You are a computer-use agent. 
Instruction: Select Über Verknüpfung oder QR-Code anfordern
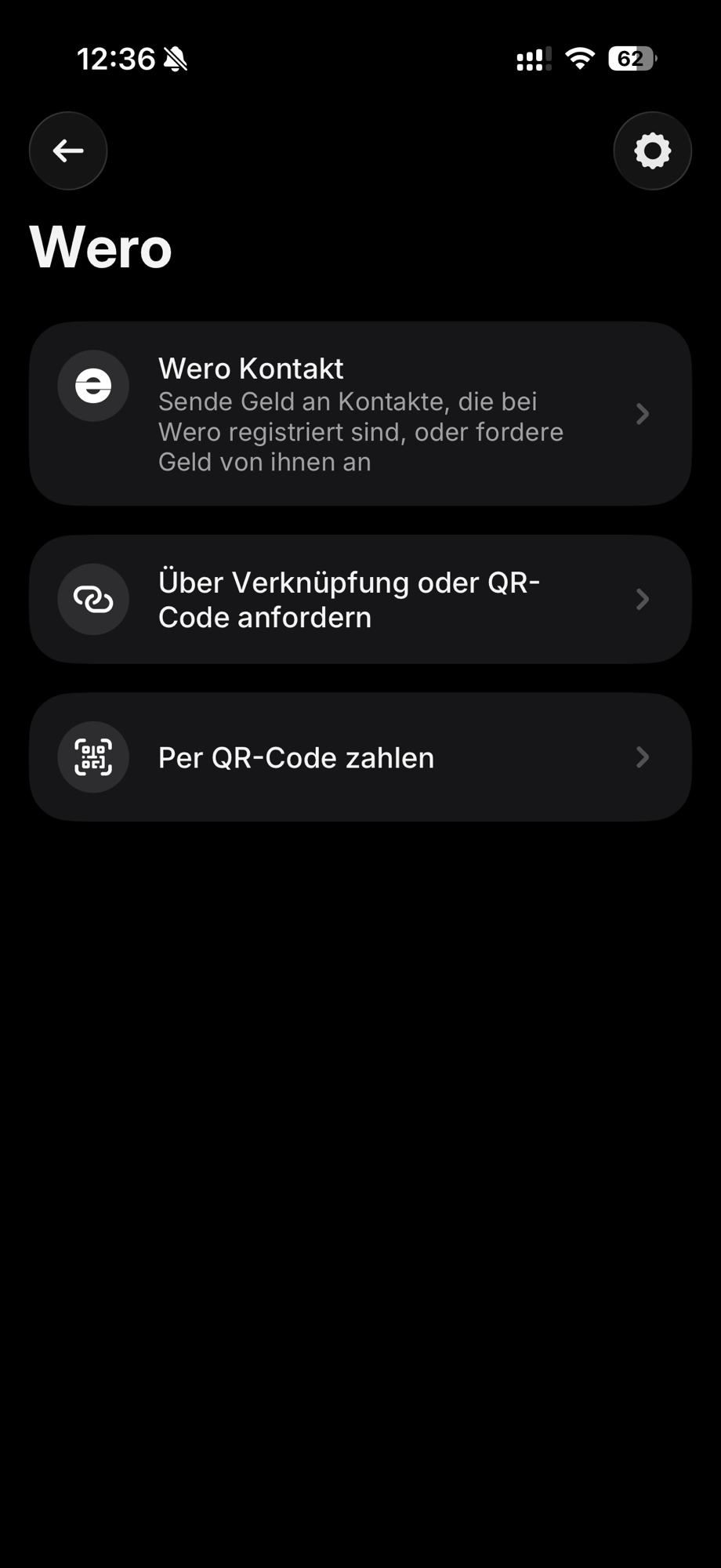coord(360,600)
